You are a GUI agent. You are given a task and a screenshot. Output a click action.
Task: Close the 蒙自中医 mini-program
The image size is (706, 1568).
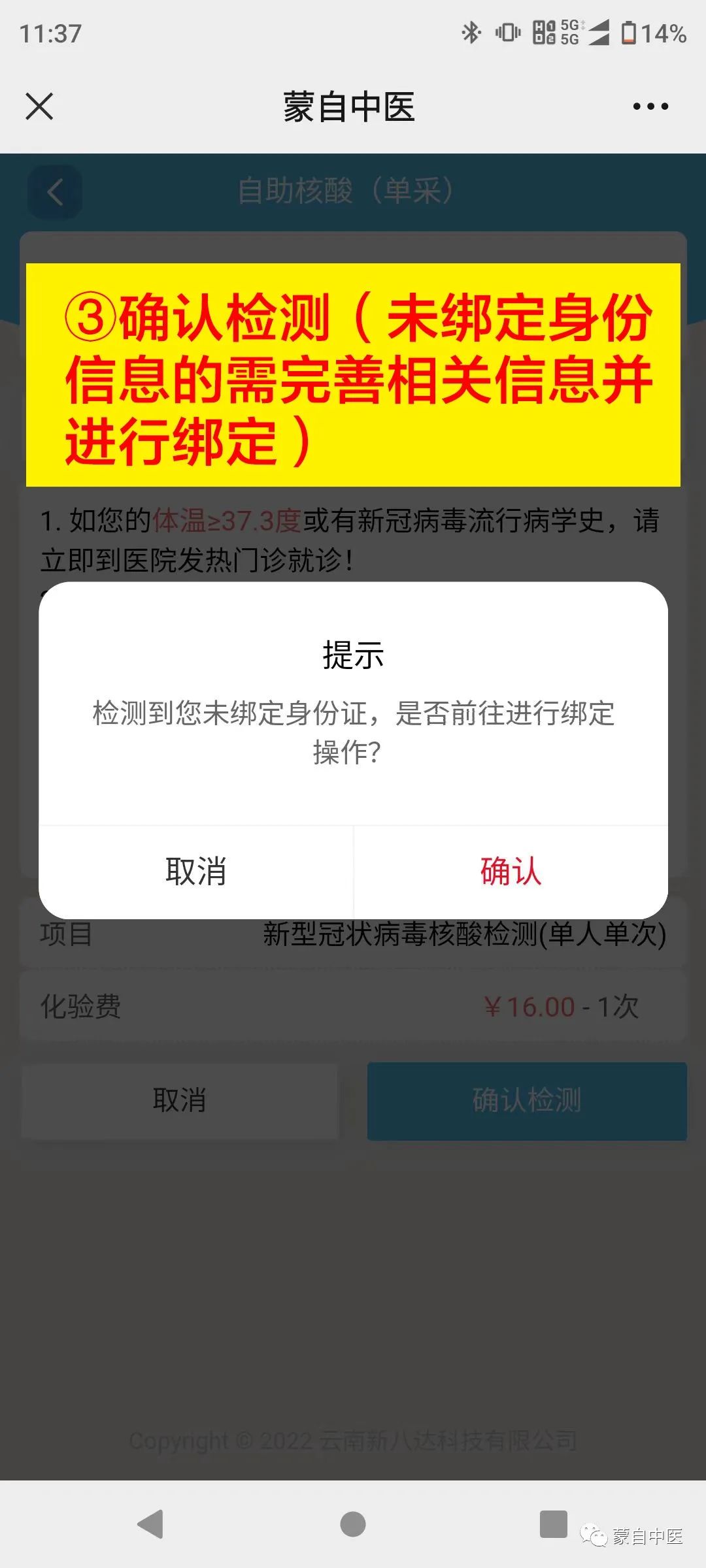39,106
